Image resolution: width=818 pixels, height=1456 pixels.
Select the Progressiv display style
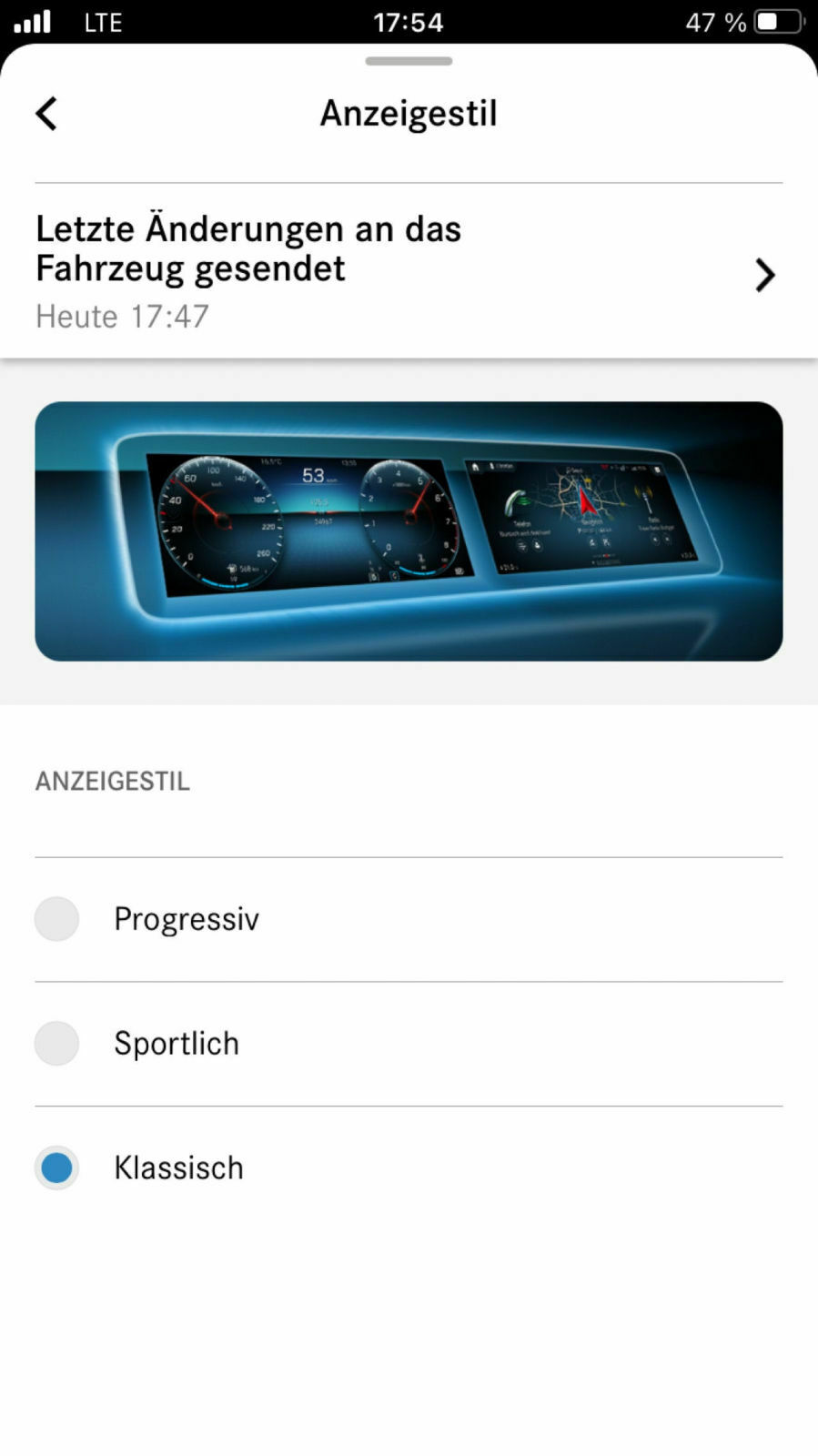point(56,918)
